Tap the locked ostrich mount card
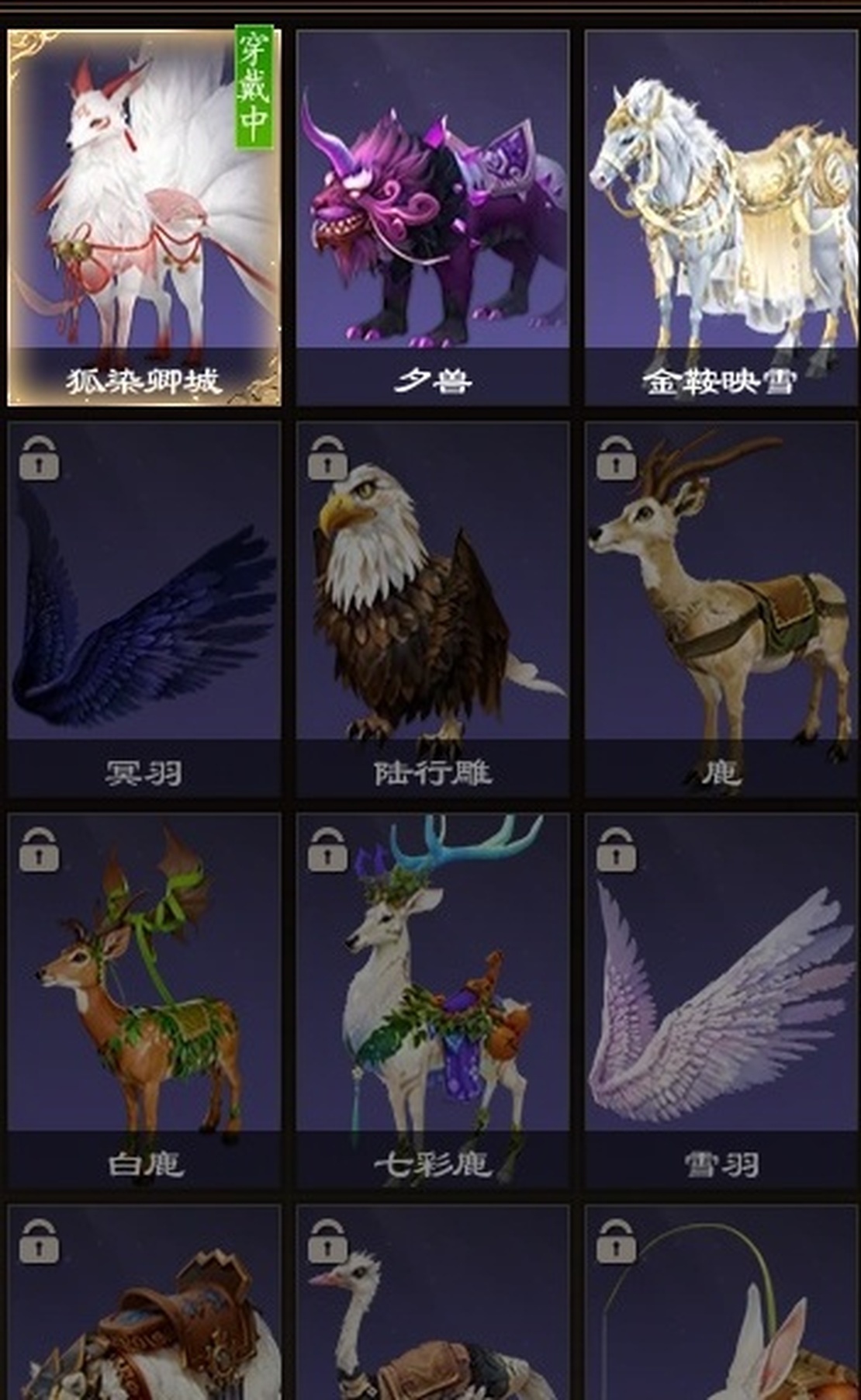The height and width of the screenshot is (1400, 861). (x=433, y=1312)
